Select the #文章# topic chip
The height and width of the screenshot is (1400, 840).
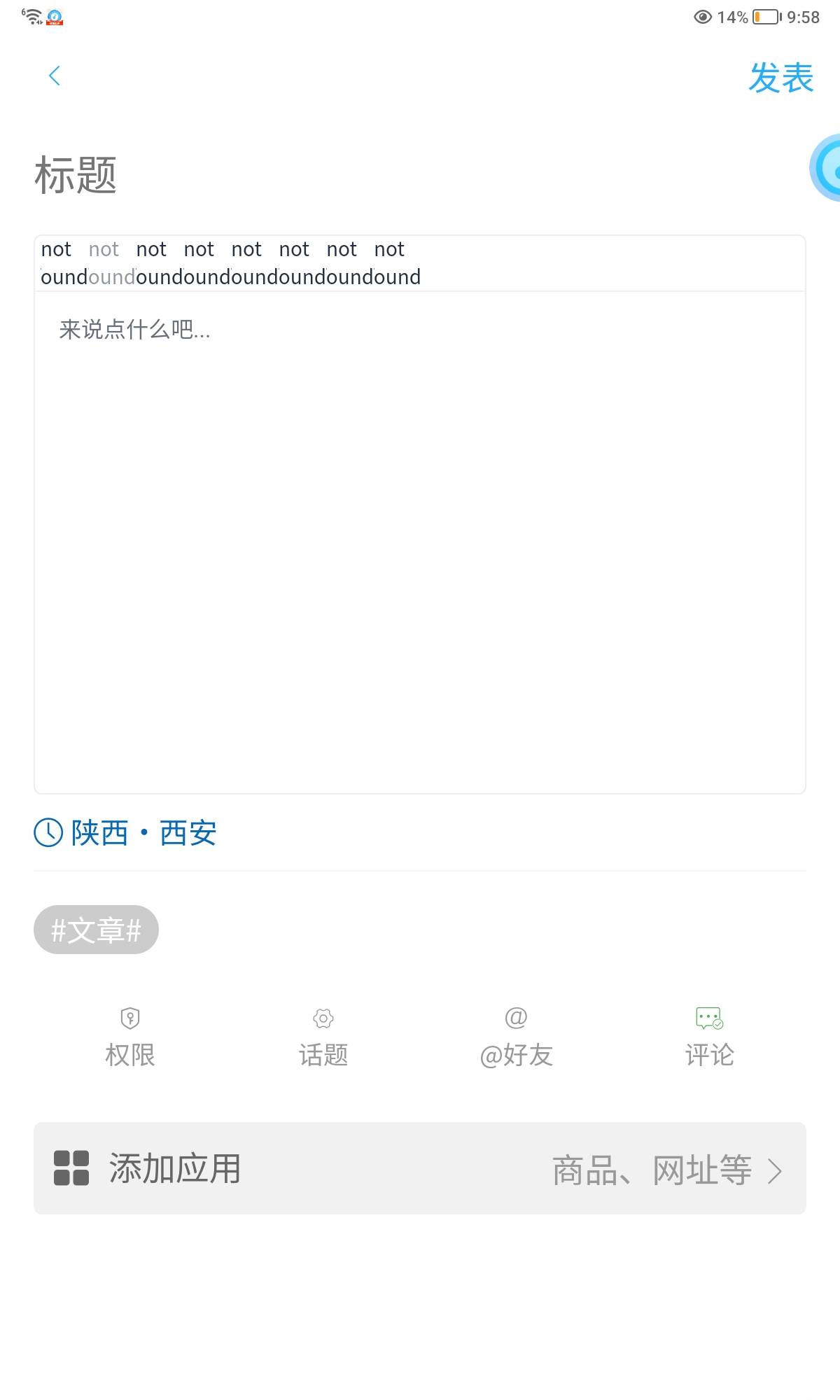(x=97, y=930)
